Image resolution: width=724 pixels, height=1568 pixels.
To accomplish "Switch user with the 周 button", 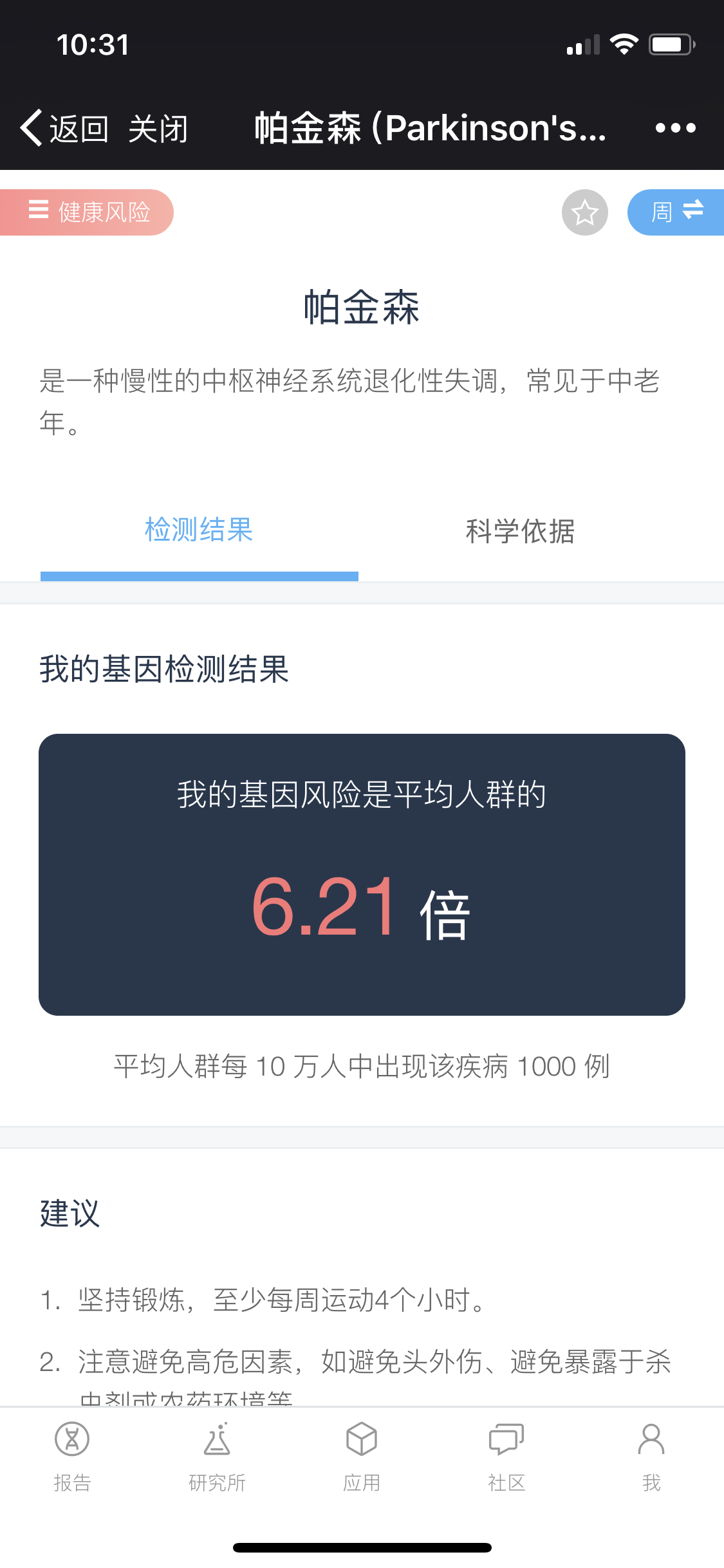I will coord(676,212).
